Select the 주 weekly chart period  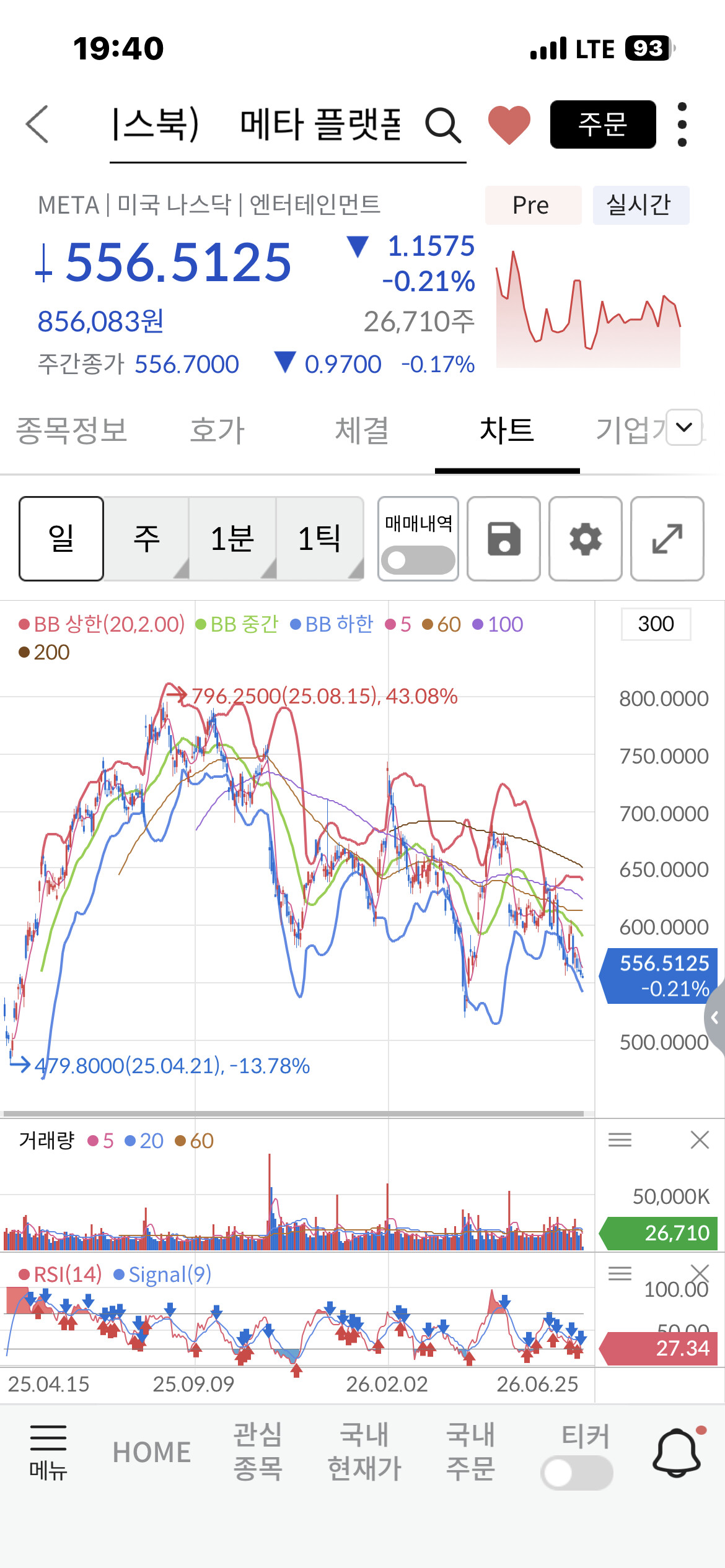tap(147, 538)
